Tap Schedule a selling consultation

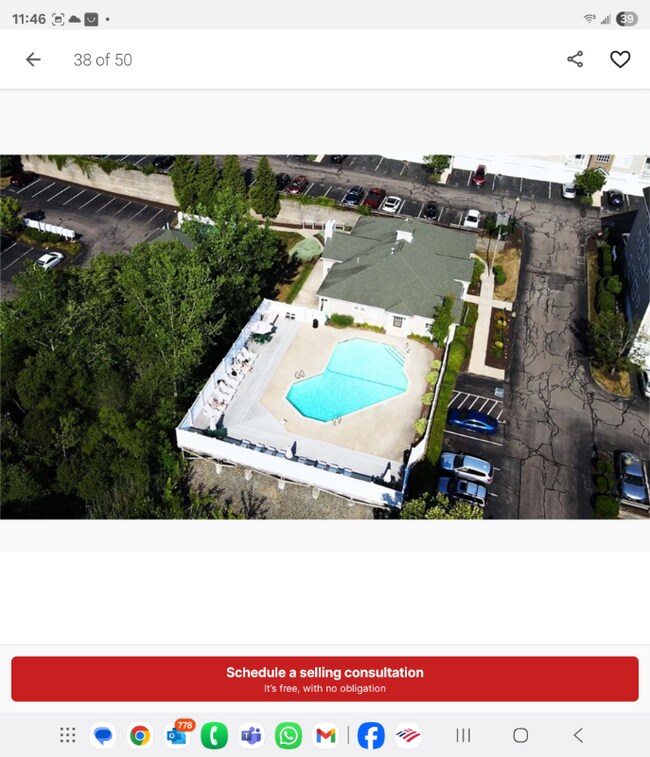[325, 679]
